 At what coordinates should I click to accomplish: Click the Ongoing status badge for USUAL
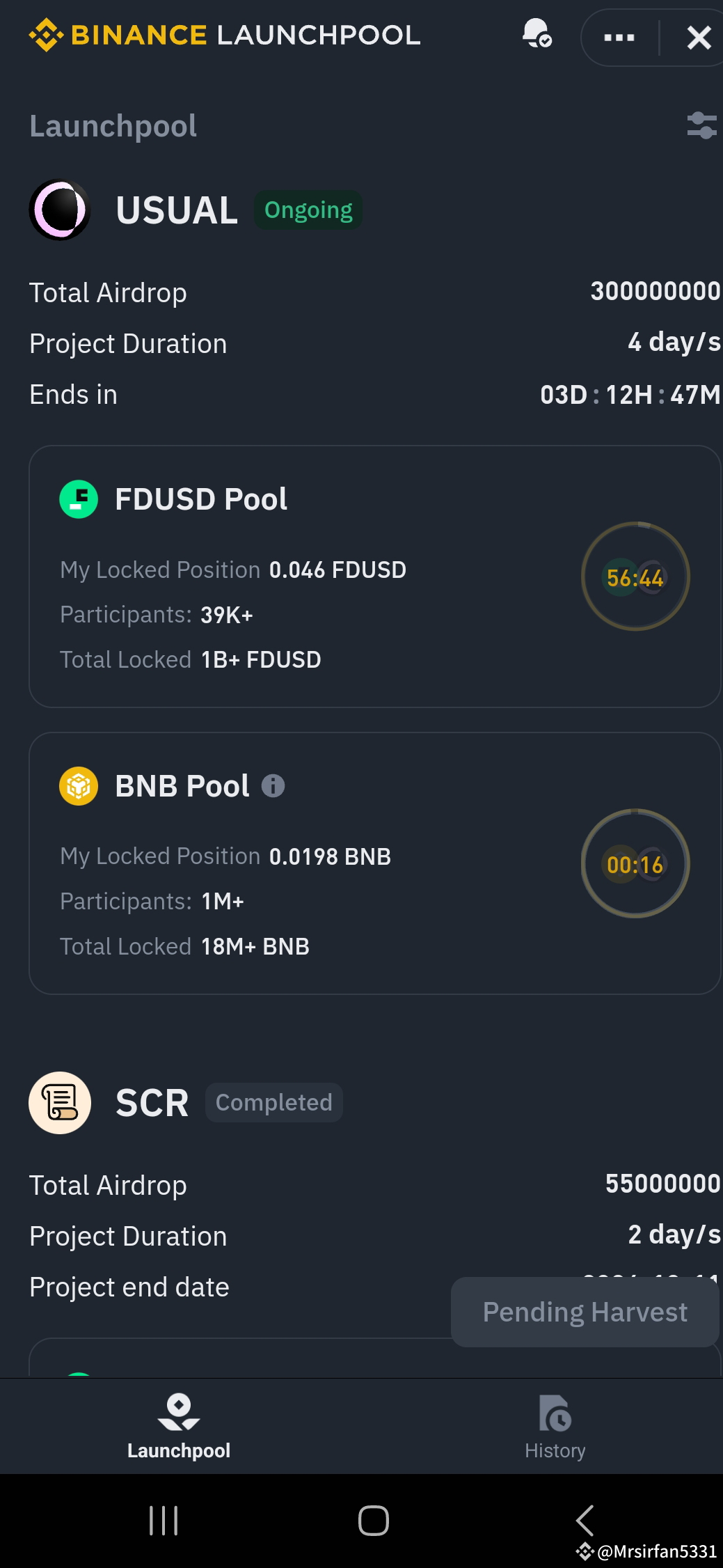[308, 210]
